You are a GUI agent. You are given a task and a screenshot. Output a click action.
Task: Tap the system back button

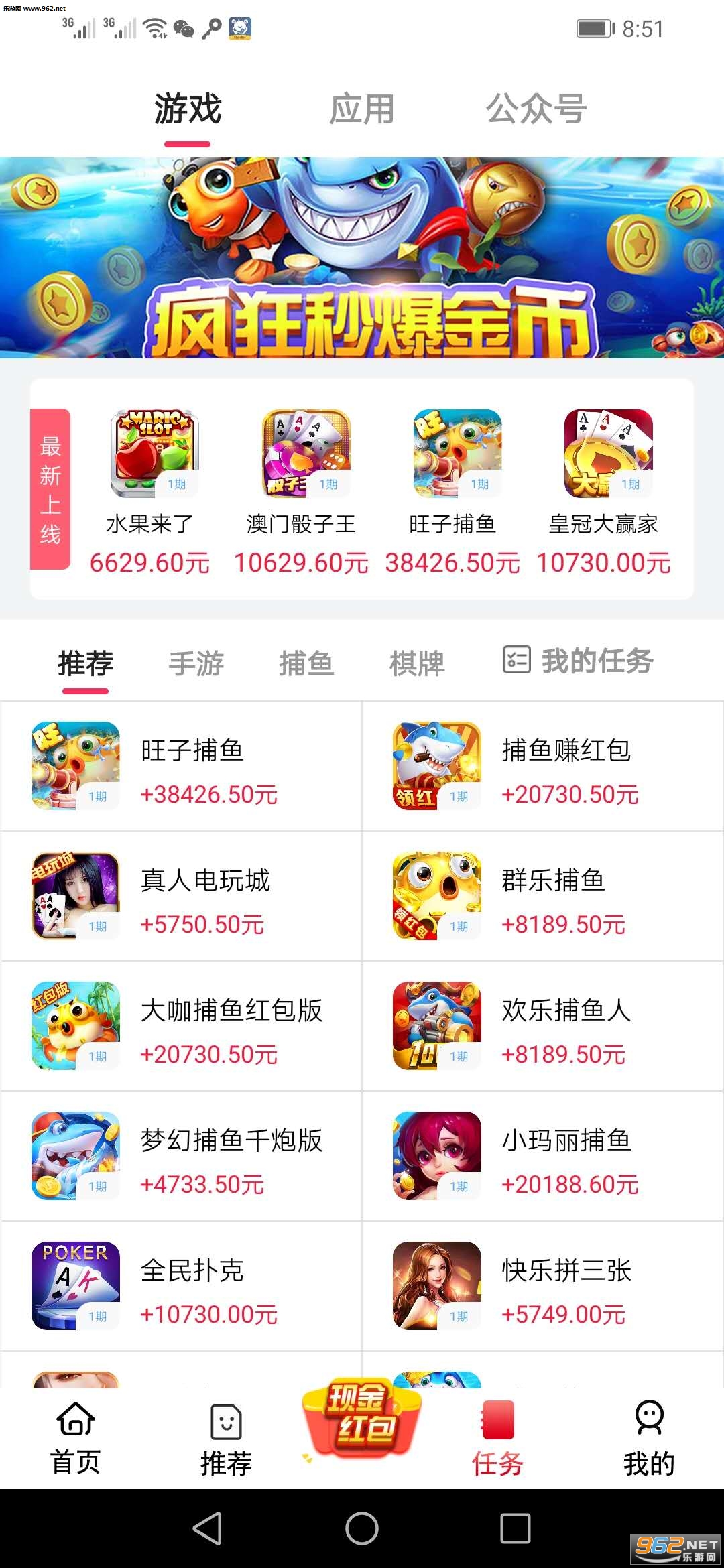click(x=207, y=1528)
